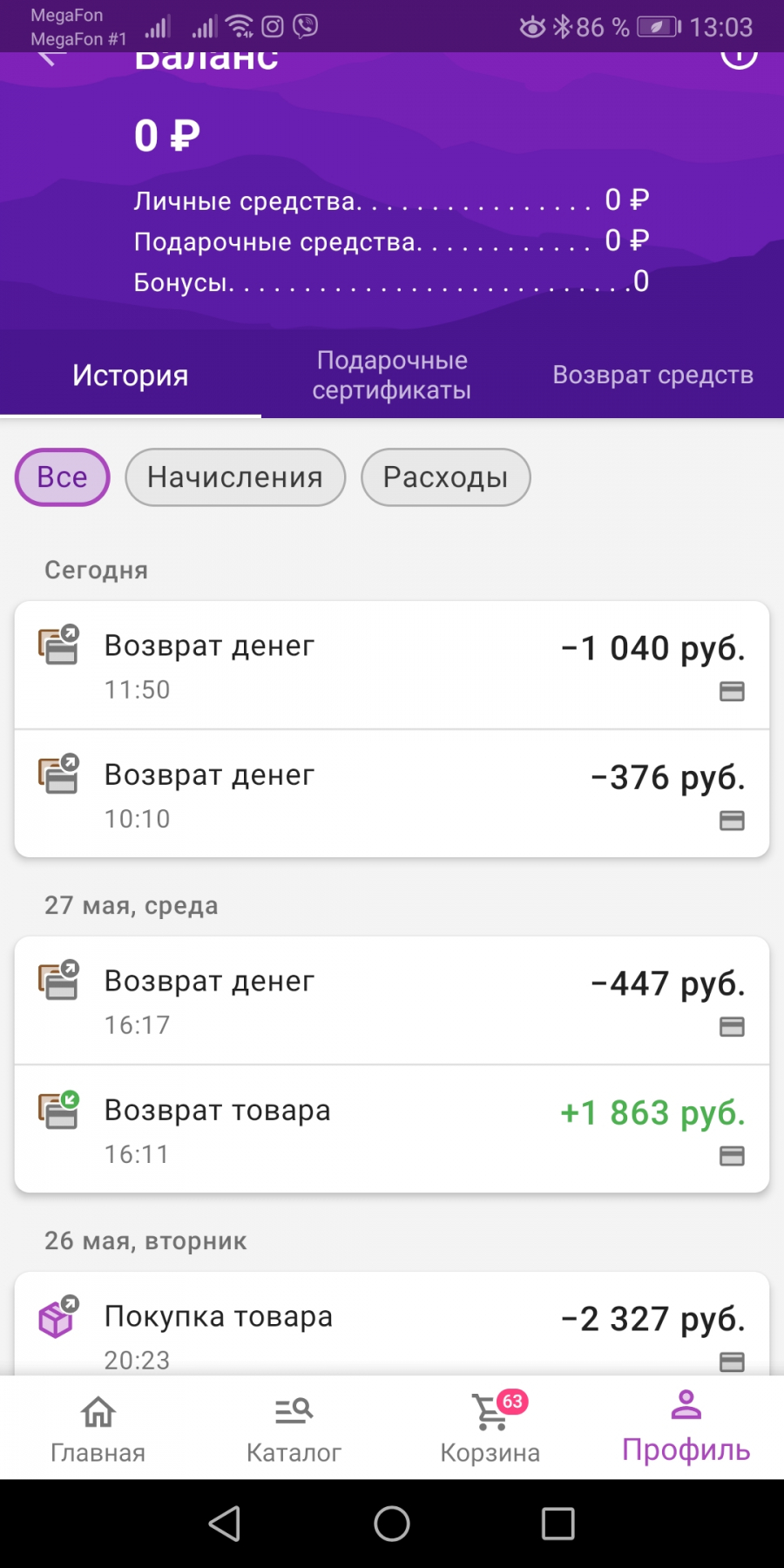Open the Корзина with 63 items

pos(490,1429)
